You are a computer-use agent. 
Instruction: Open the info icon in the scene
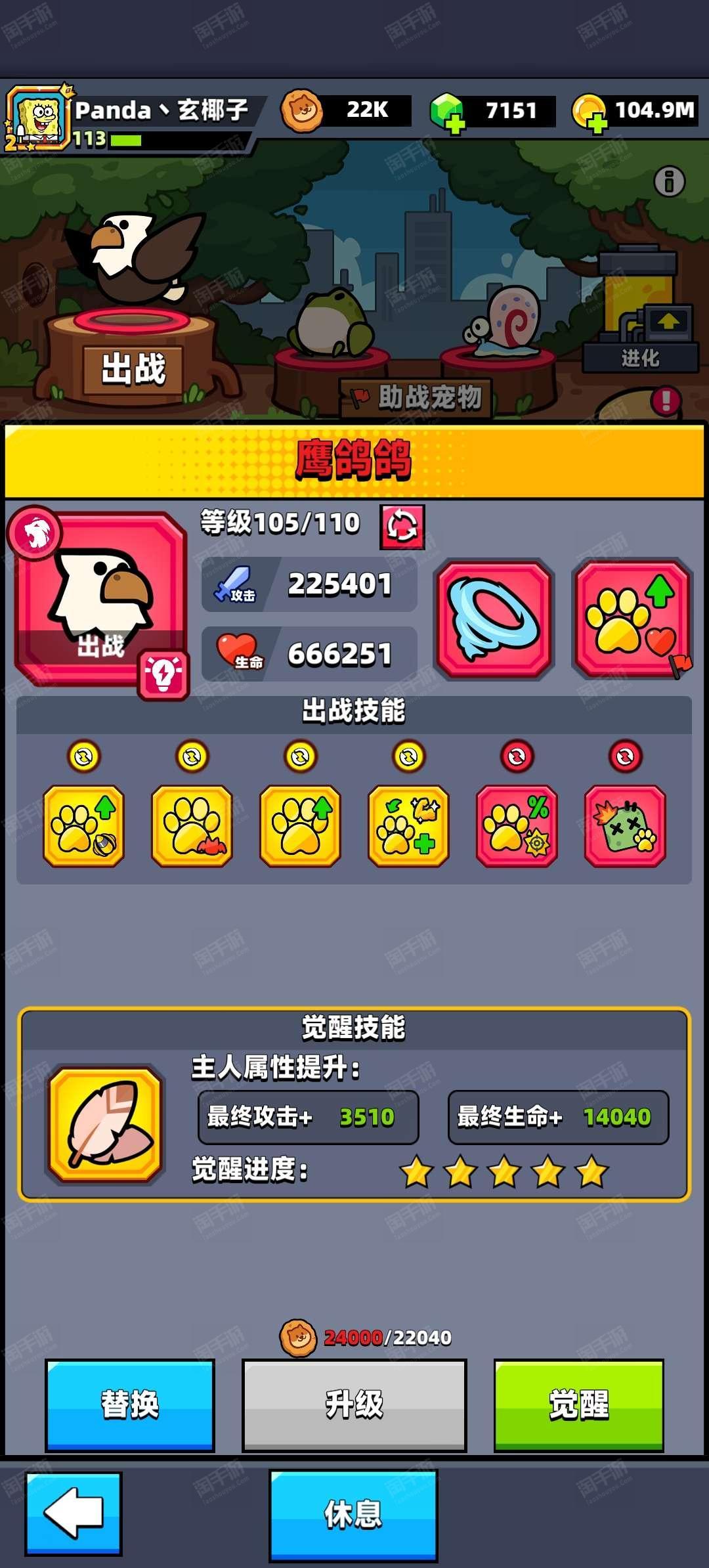[x=669, y=181]
